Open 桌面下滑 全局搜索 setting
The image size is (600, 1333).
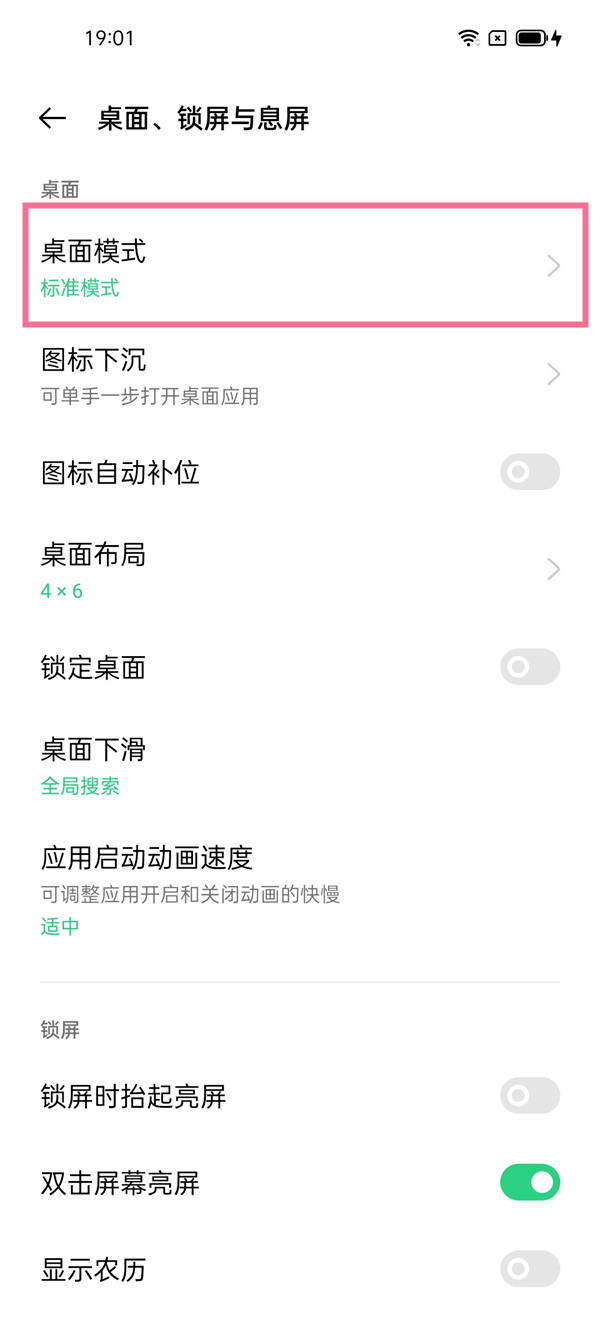[300, 766]
